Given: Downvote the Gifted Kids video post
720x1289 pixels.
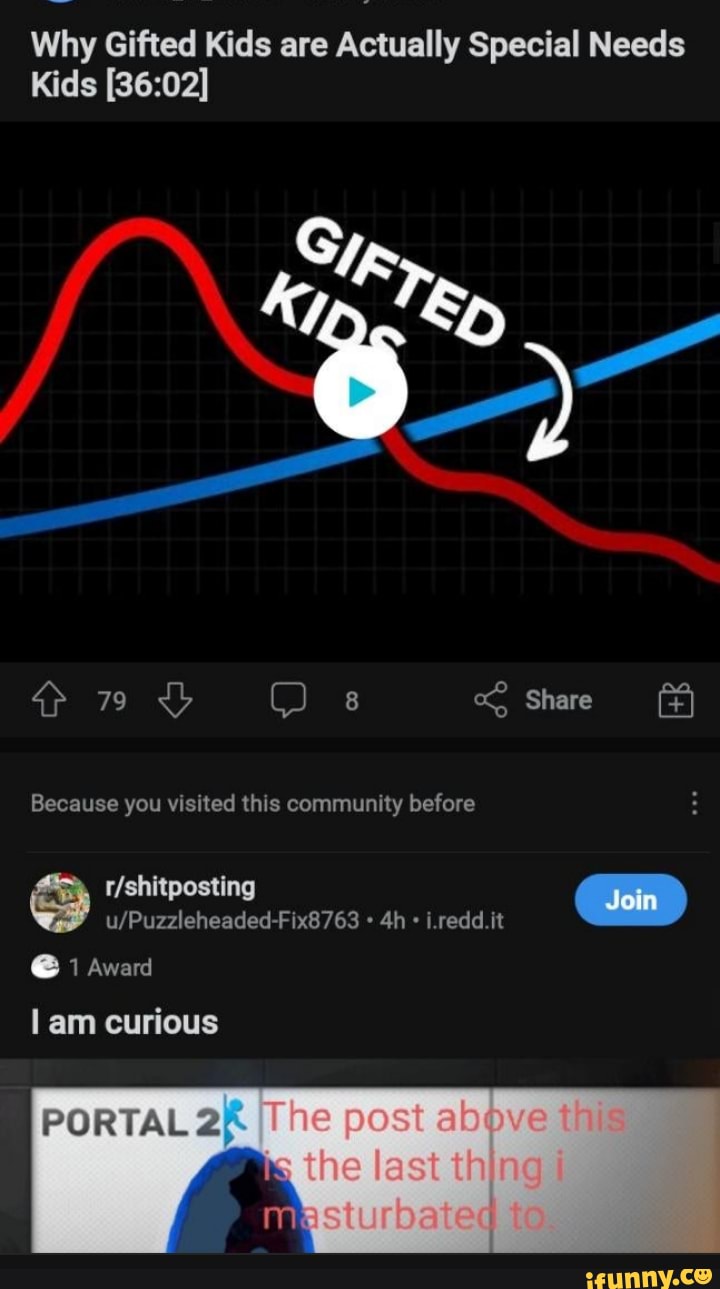Looking at the screenshot, I should tap(175, 701).
